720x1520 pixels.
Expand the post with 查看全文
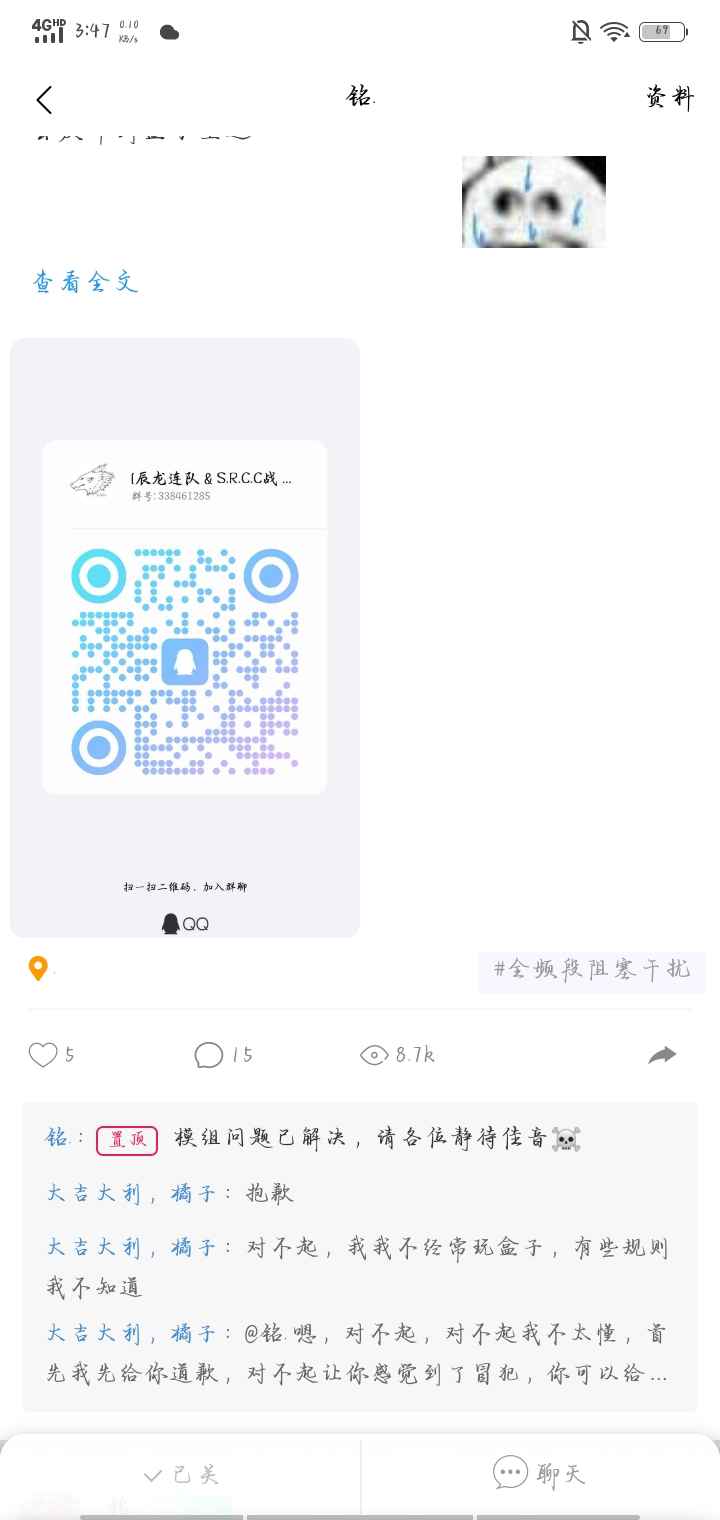[x=85, y=283]
